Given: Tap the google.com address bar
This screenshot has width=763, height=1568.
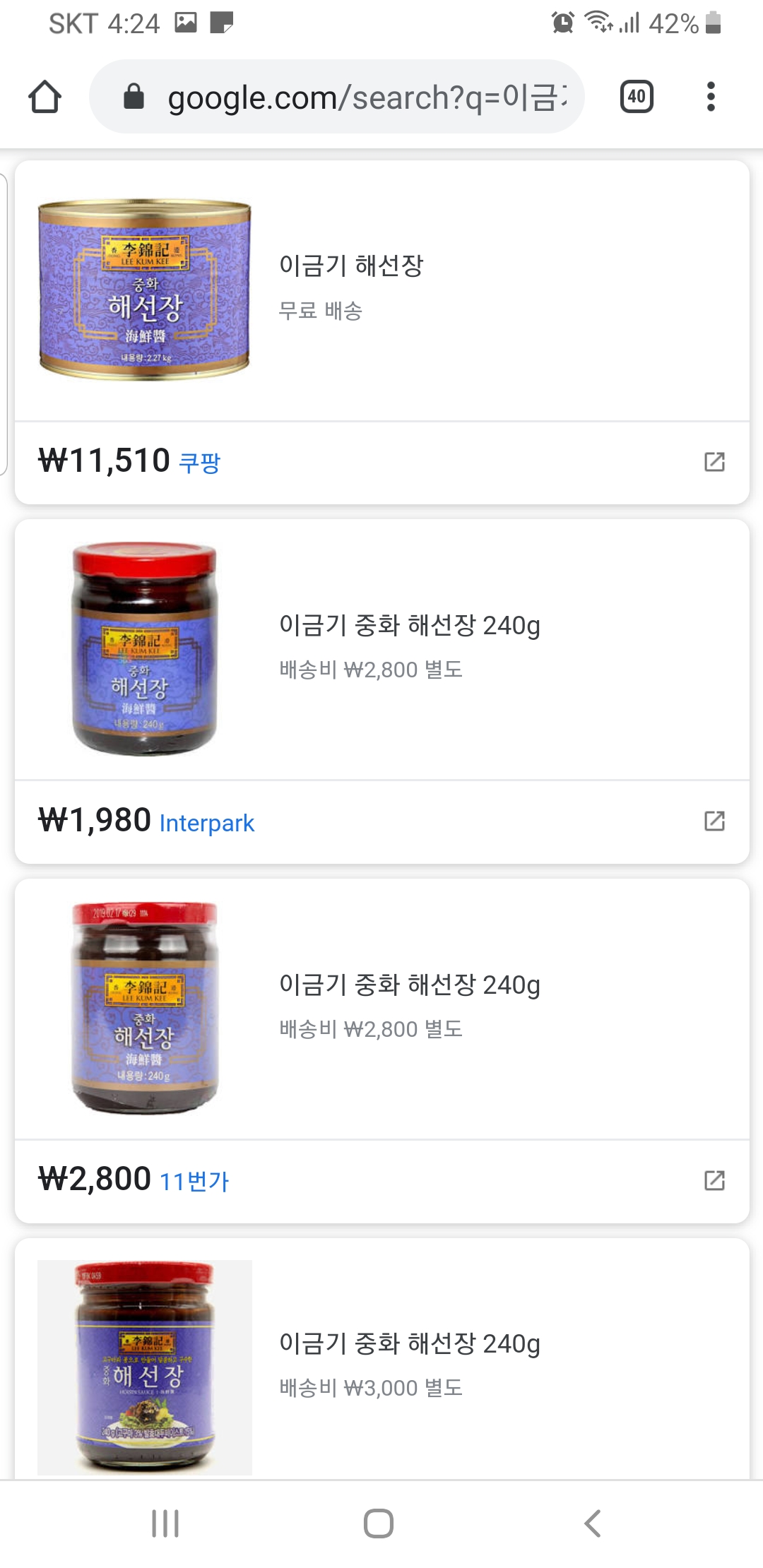Looking at the screenshot, I should point(337,97).
